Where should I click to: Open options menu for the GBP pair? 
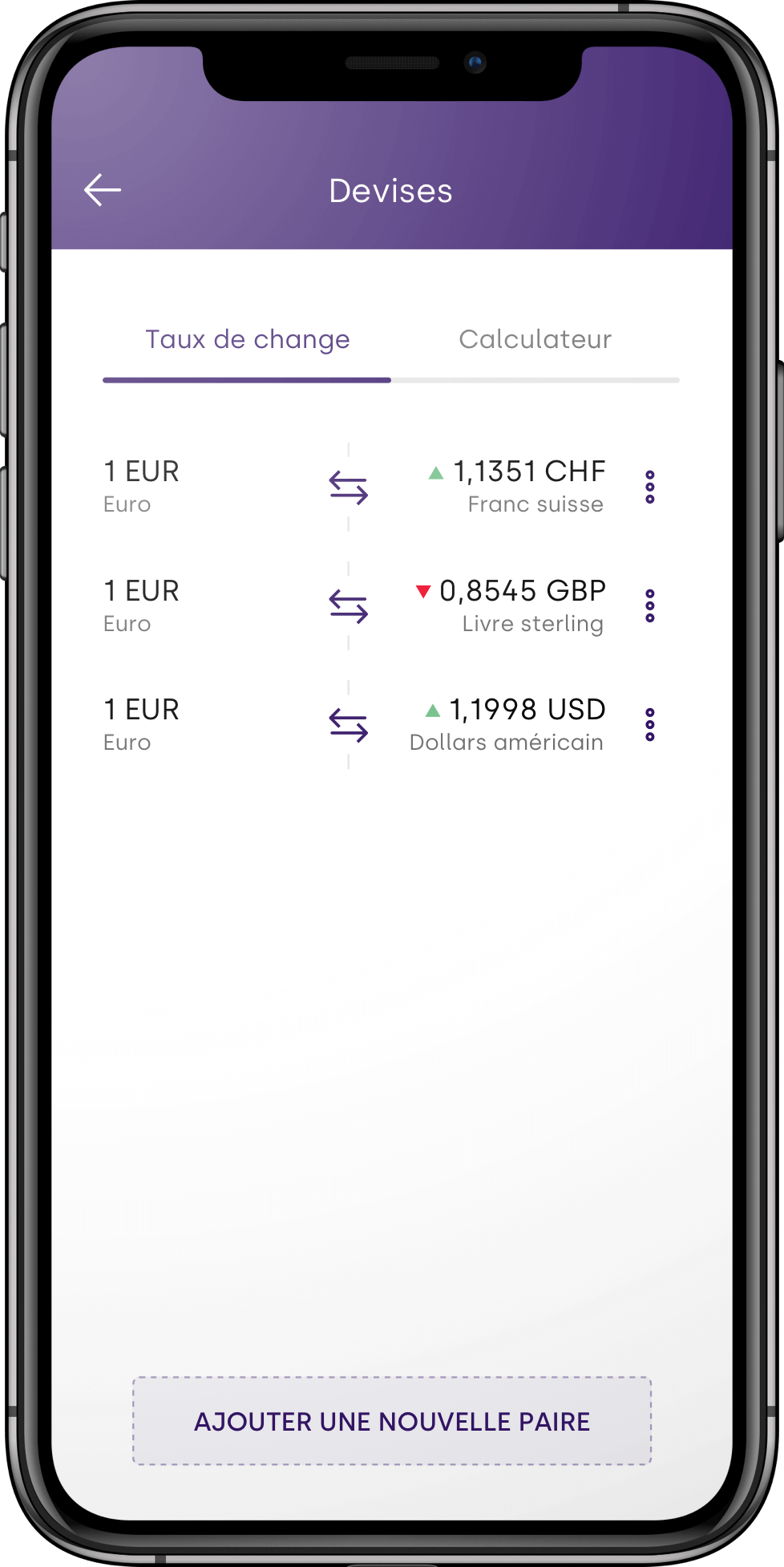(x=650, y=606)
